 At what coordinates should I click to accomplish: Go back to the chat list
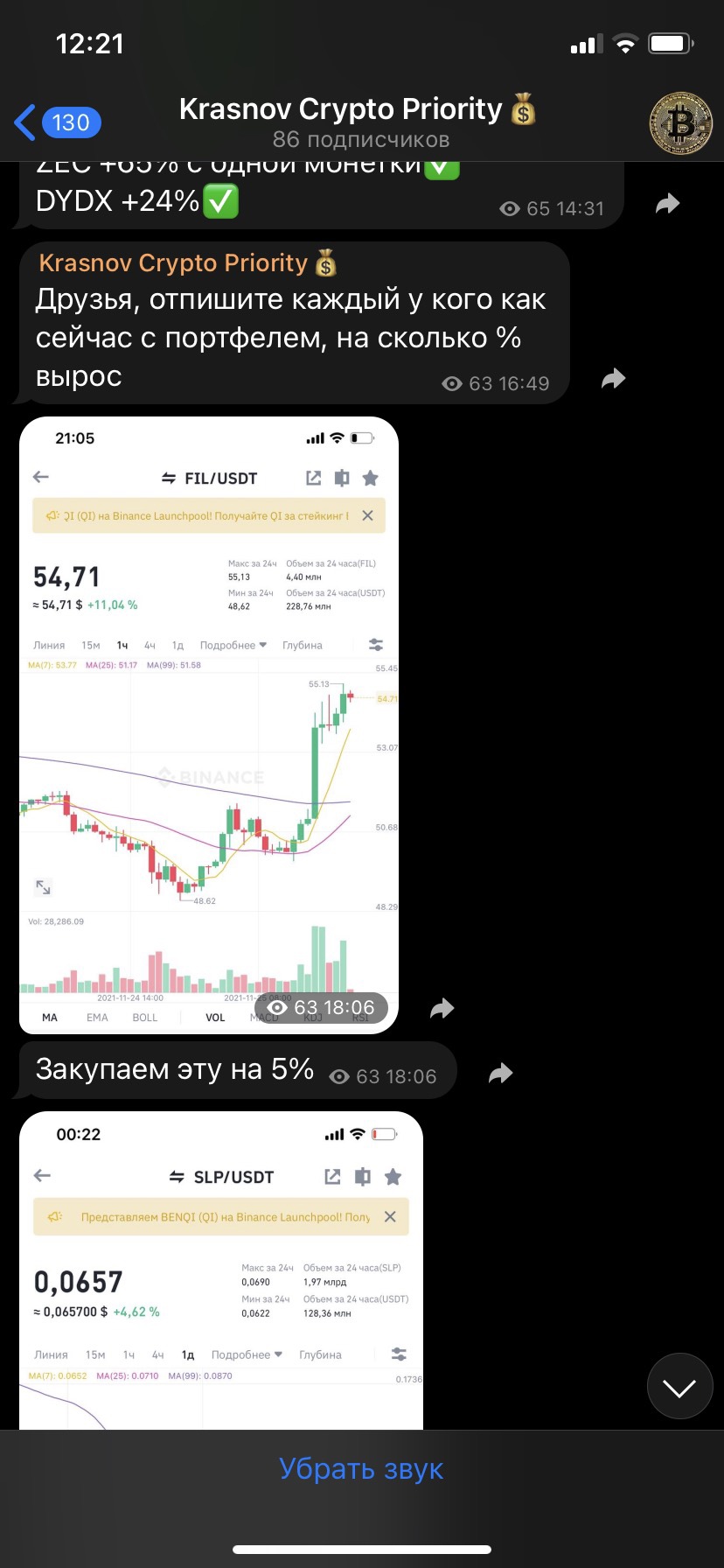(56, 122)
